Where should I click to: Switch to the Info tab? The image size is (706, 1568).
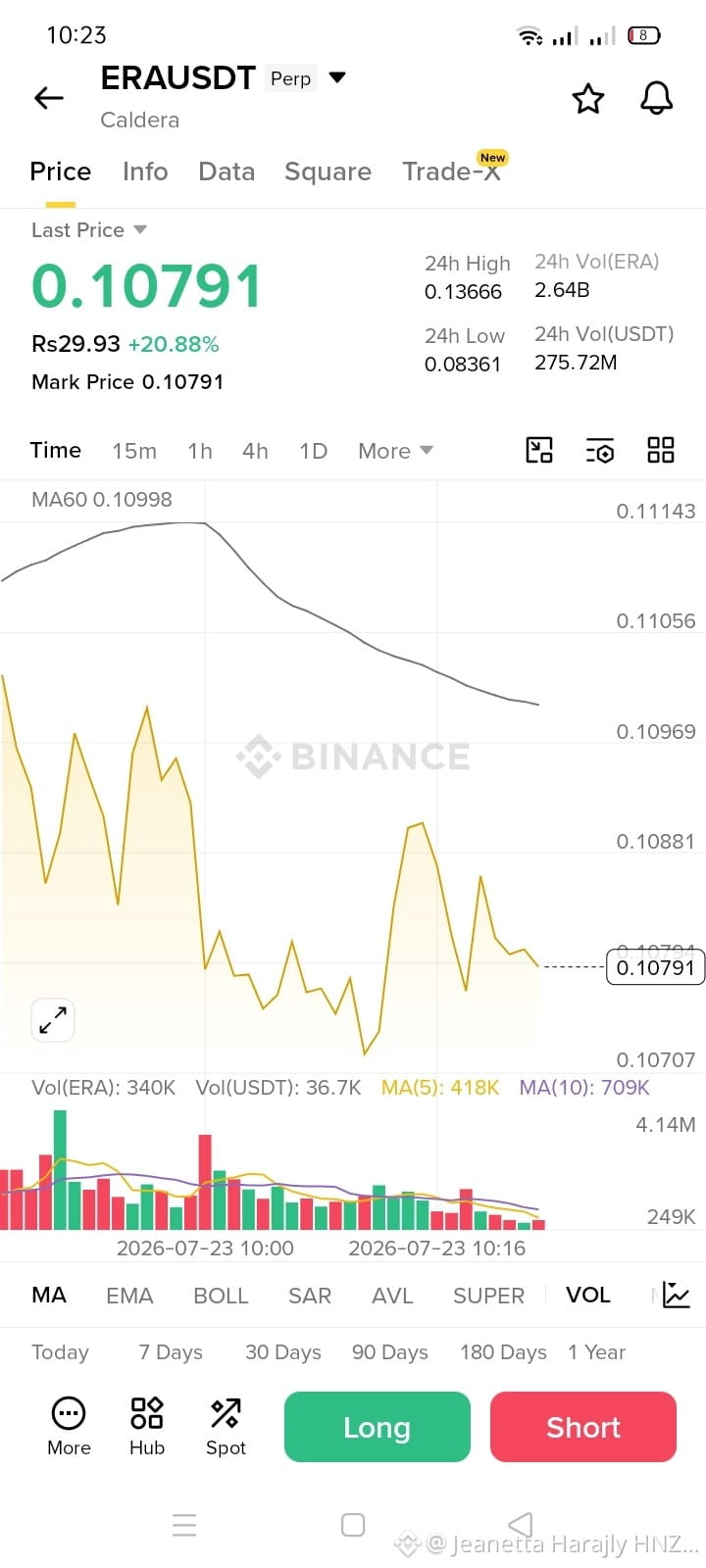[145, 171]
